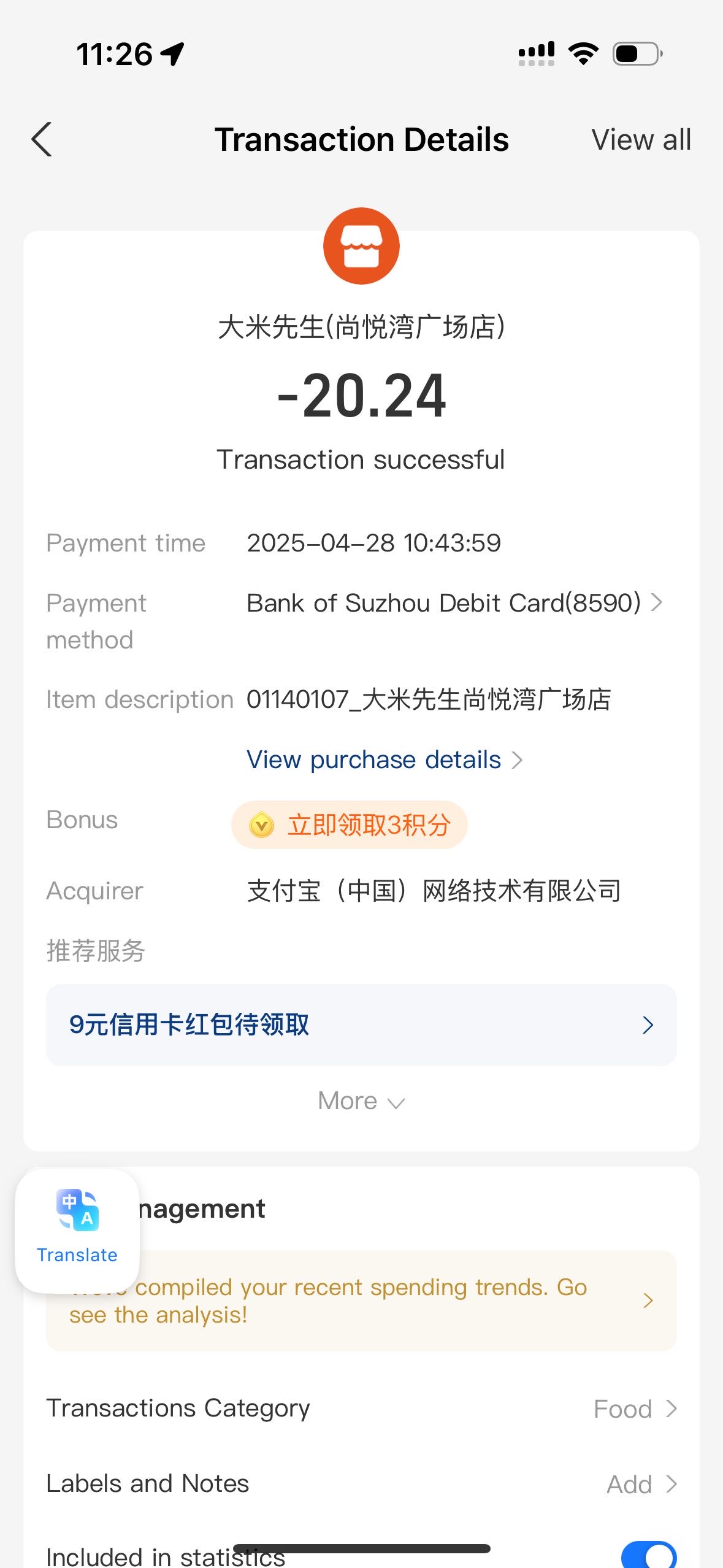The height and width of the screenshot is (1568, 723).
Task: Claim the 3 points bonus chip
Action: [x=350, y=824]
